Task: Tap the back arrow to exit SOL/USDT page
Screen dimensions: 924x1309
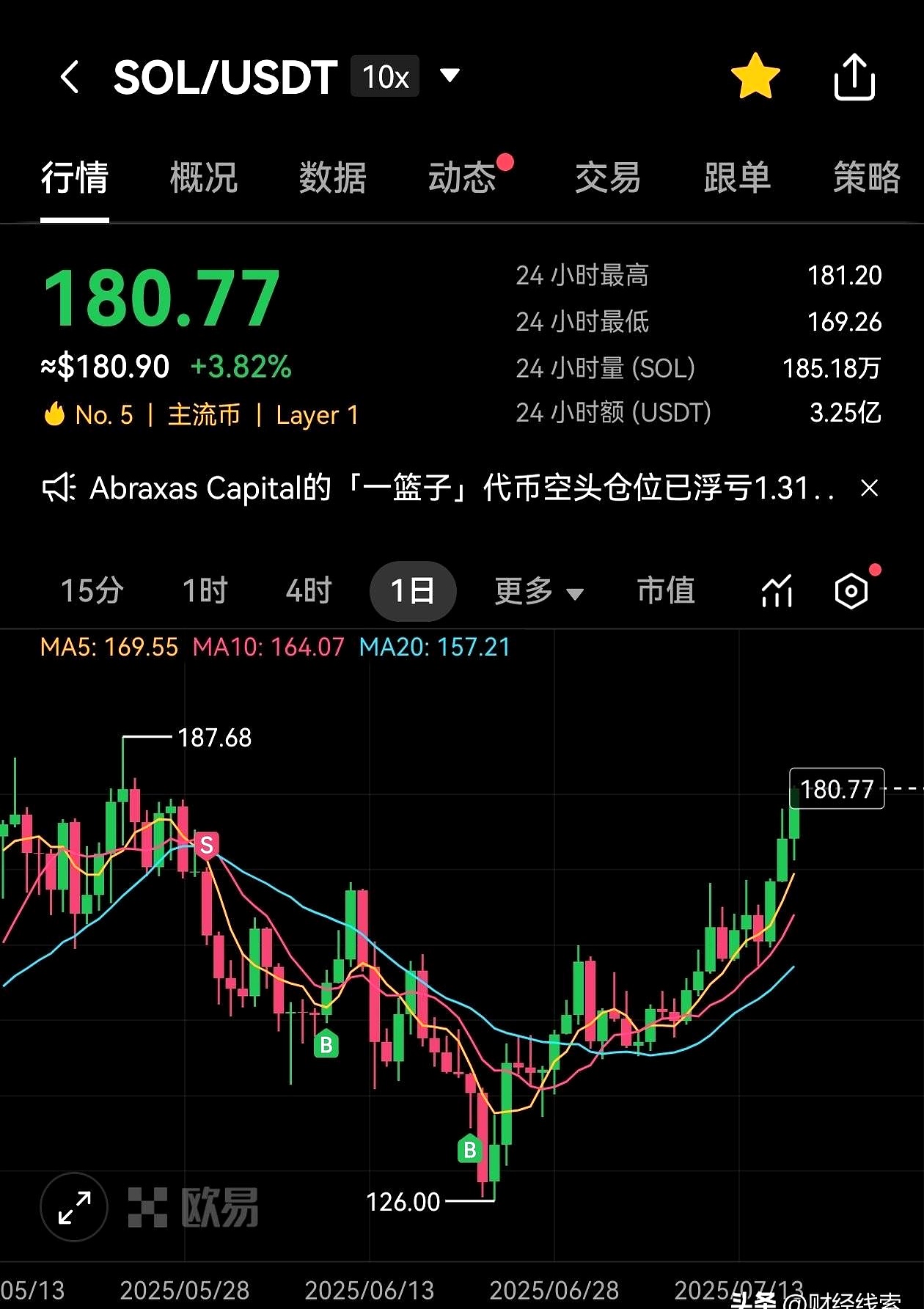Action: click(70, 76)
